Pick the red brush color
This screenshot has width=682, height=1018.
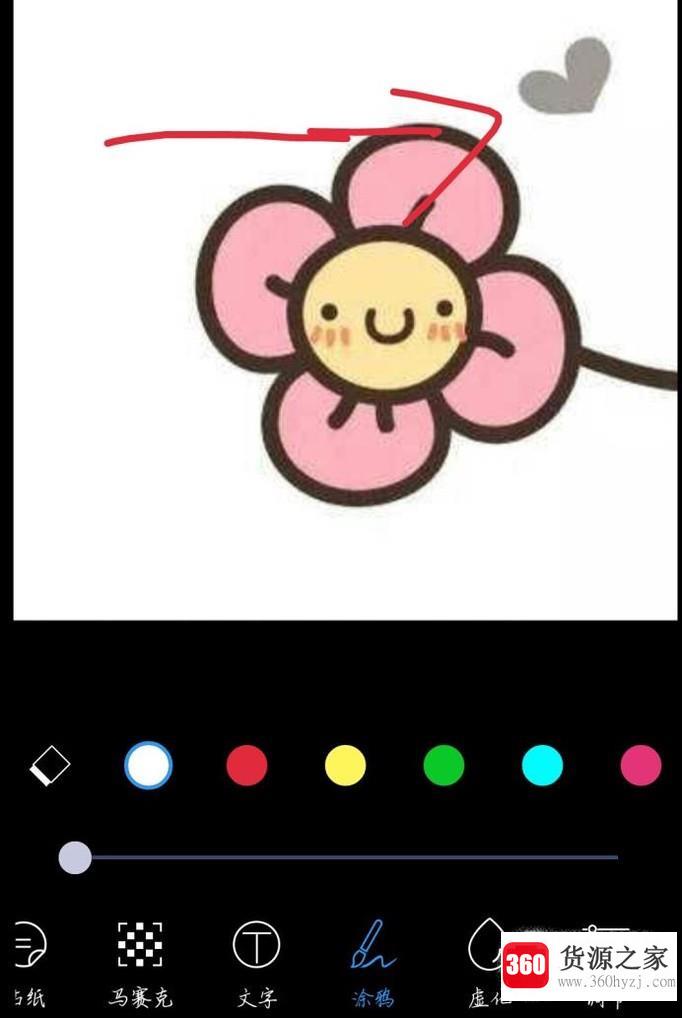point(246,767)
